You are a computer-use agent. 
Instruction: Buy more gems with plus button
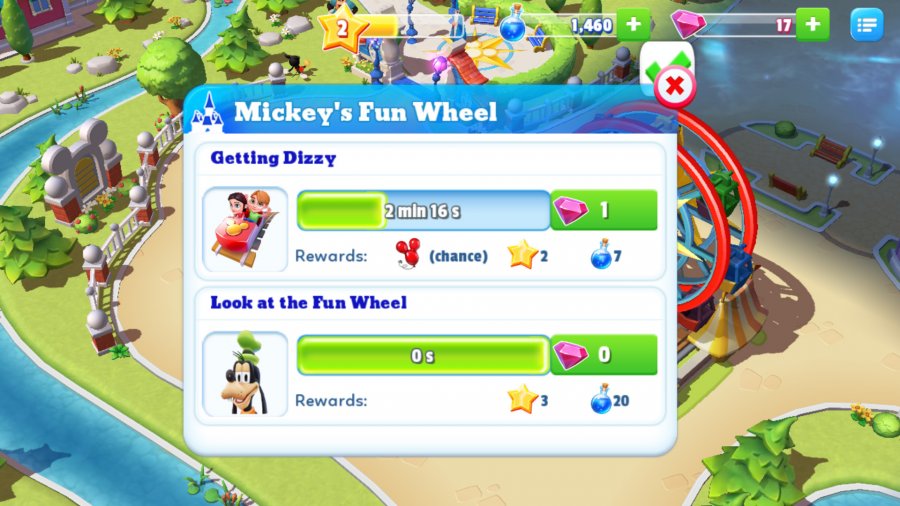813,24
